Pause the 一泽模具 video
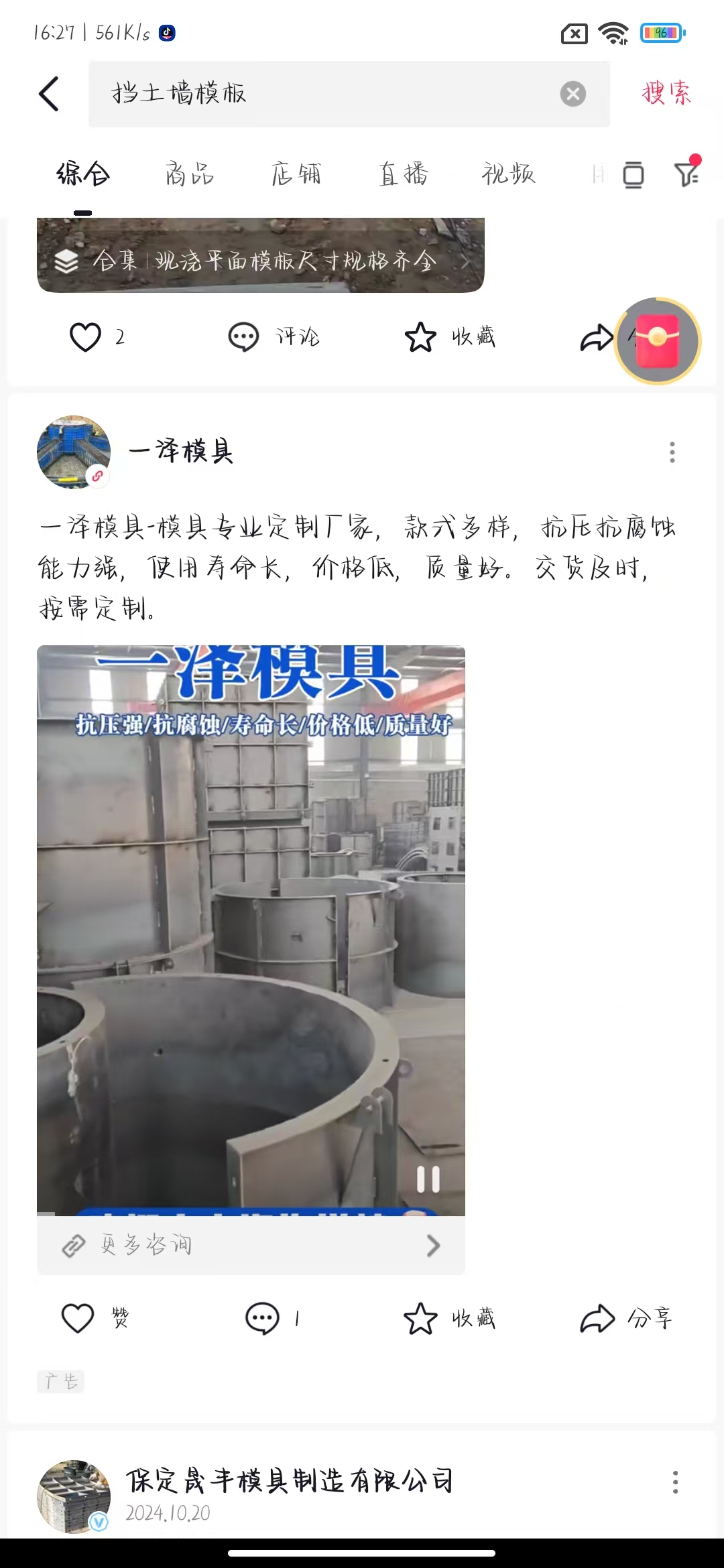724x1568 pixels. click(428, 1179)
